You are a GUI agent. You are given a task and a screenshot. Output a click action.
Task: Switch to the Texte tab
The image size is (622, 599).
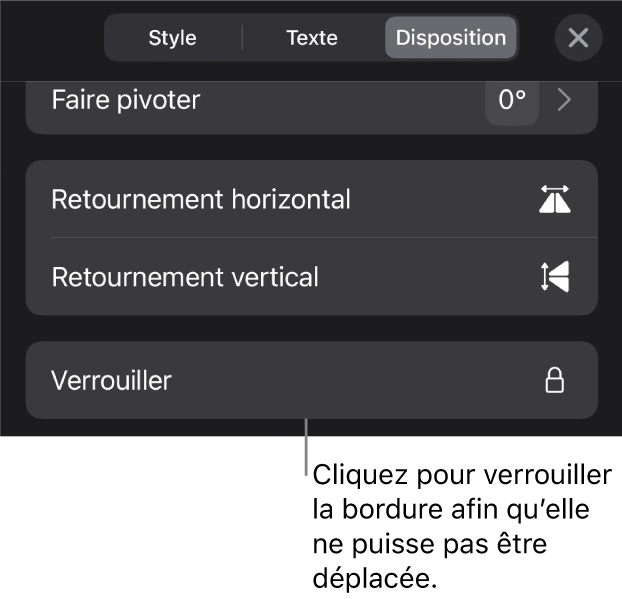[312, 38]
